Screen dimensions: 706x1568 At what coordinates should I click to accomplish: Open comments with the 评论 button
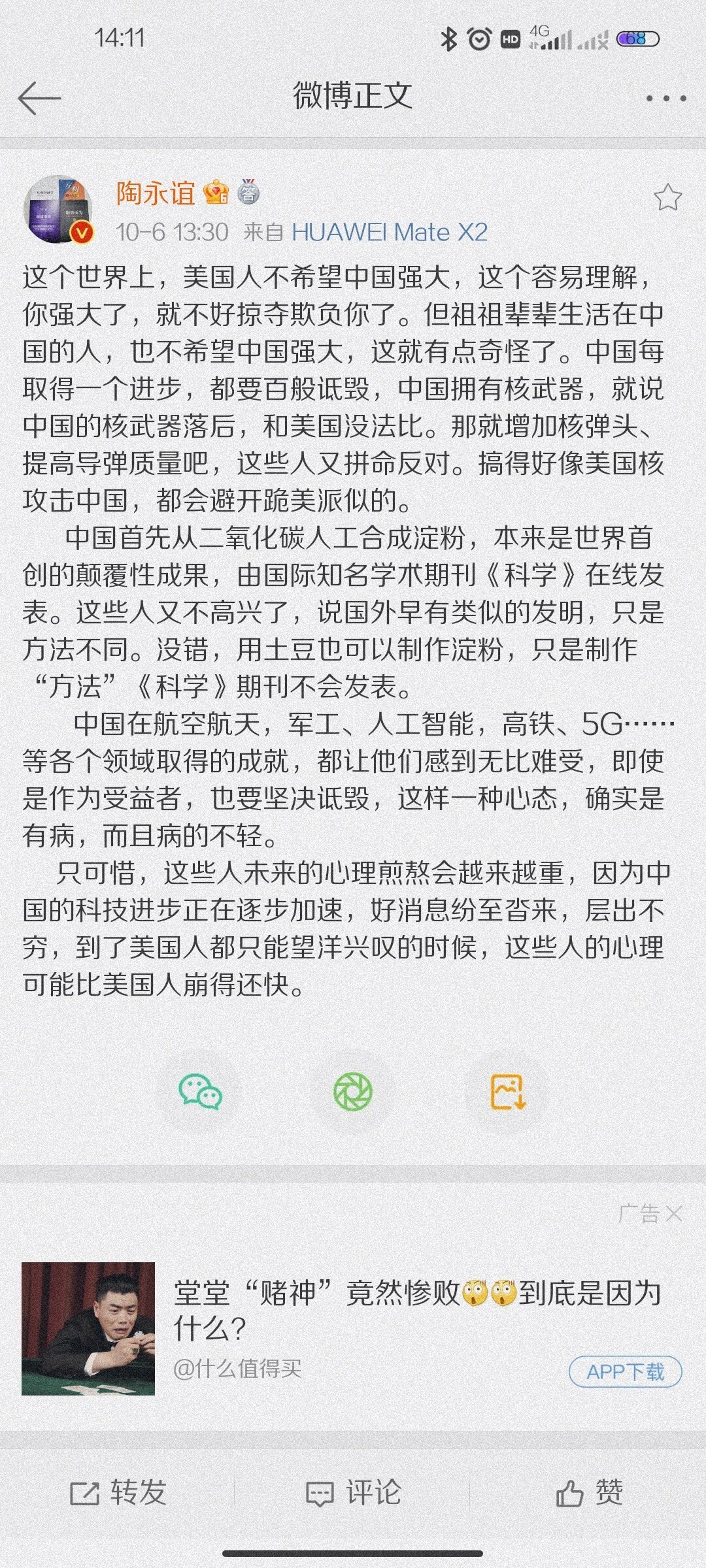[x=354, y=1493]
